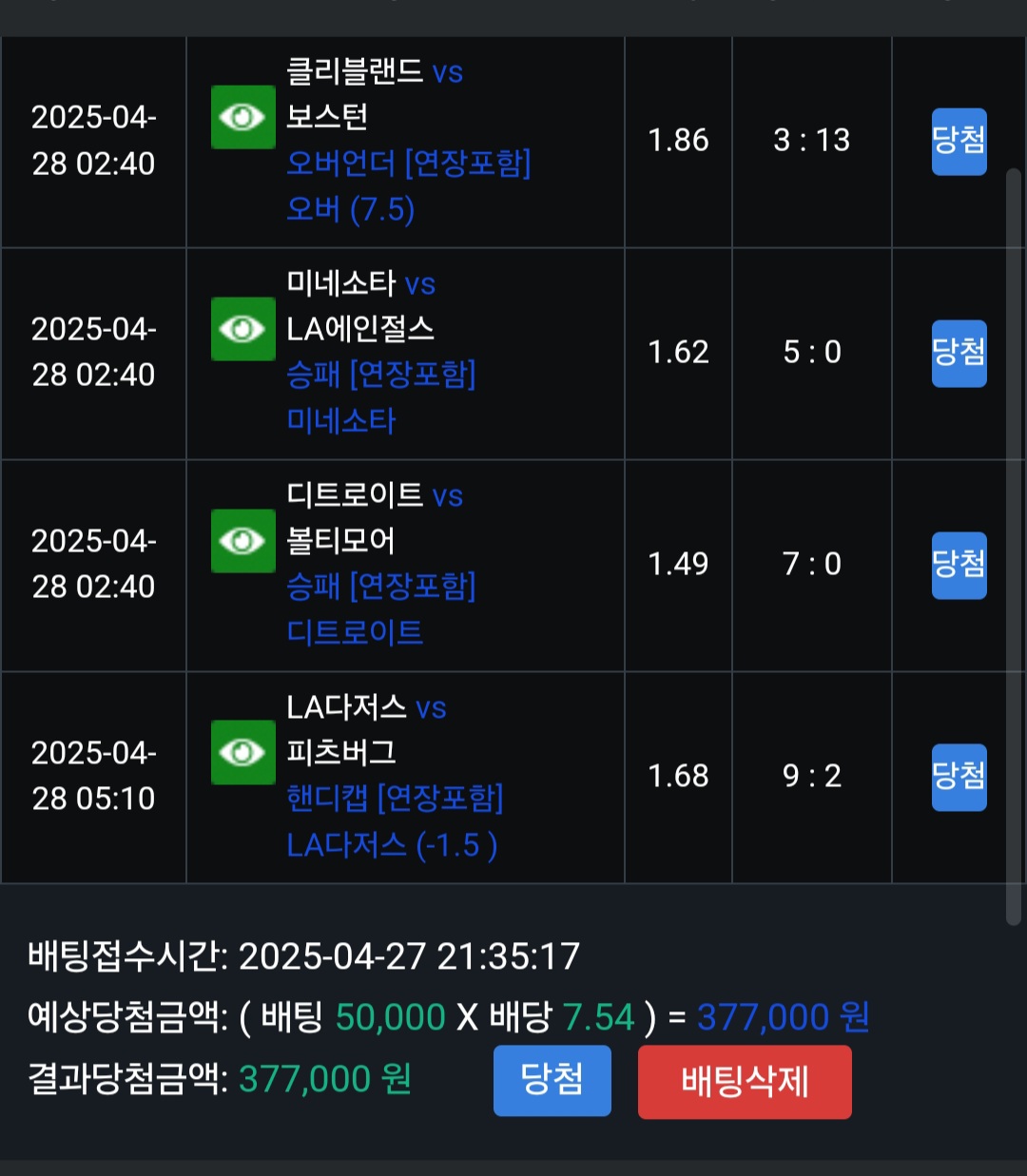Tap the eye icon for LA다저스 vs 피츠버그
Viewport: 1027px width, 1176px height.
[242, 752]
